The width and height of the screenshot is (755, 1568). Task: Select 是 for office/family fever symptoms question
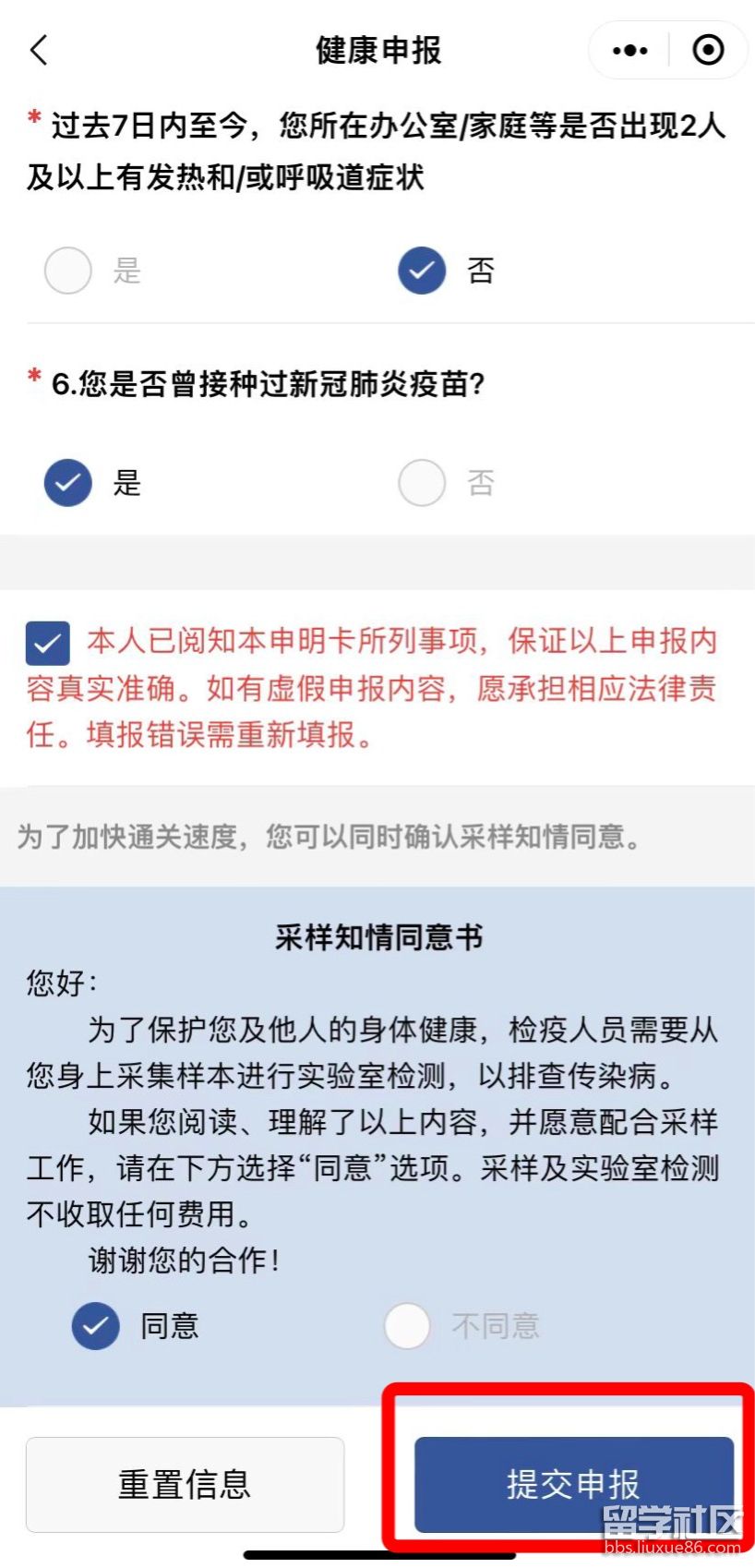68,271
